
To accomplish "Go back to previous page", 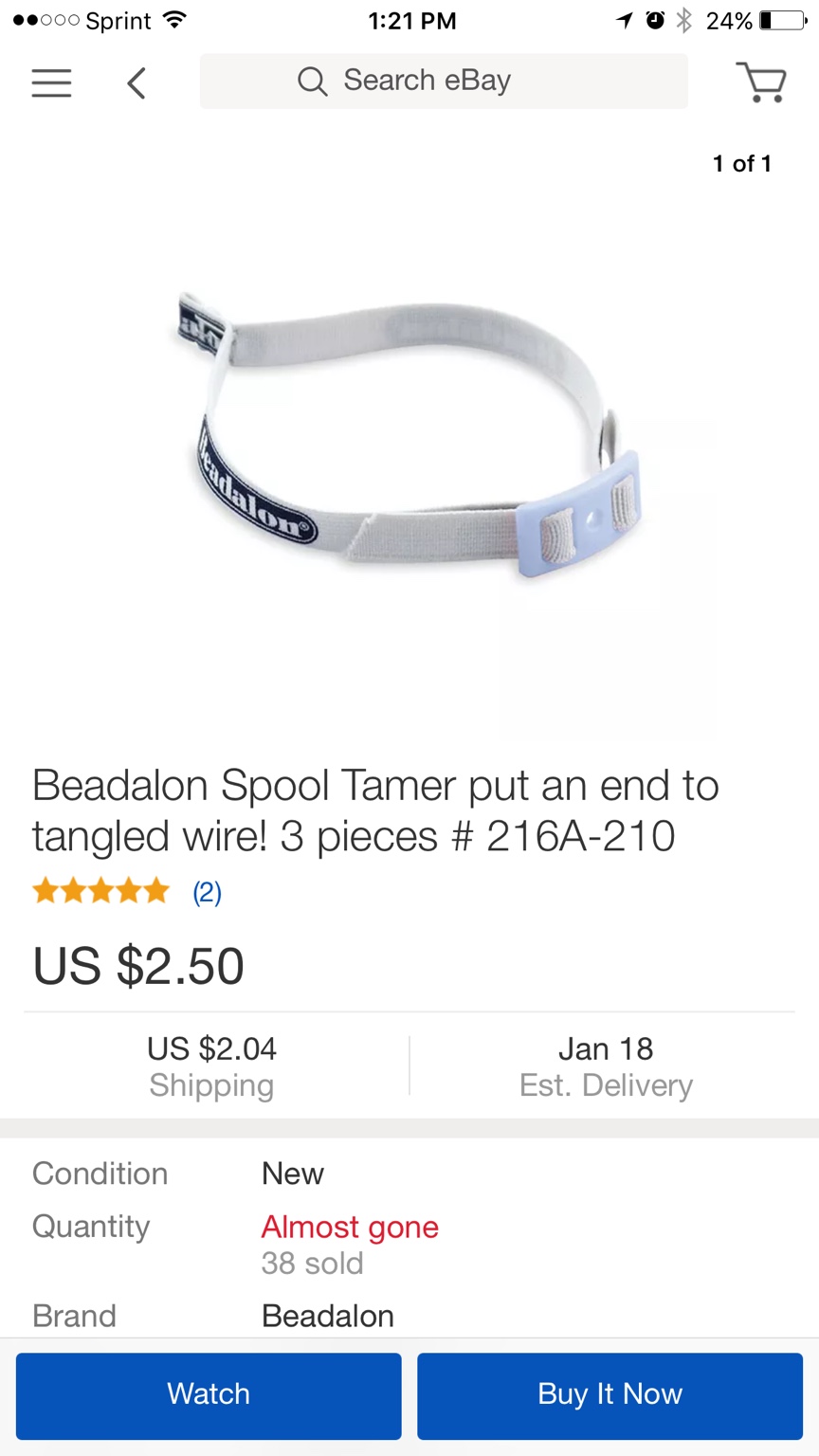I will coord(136,82).
